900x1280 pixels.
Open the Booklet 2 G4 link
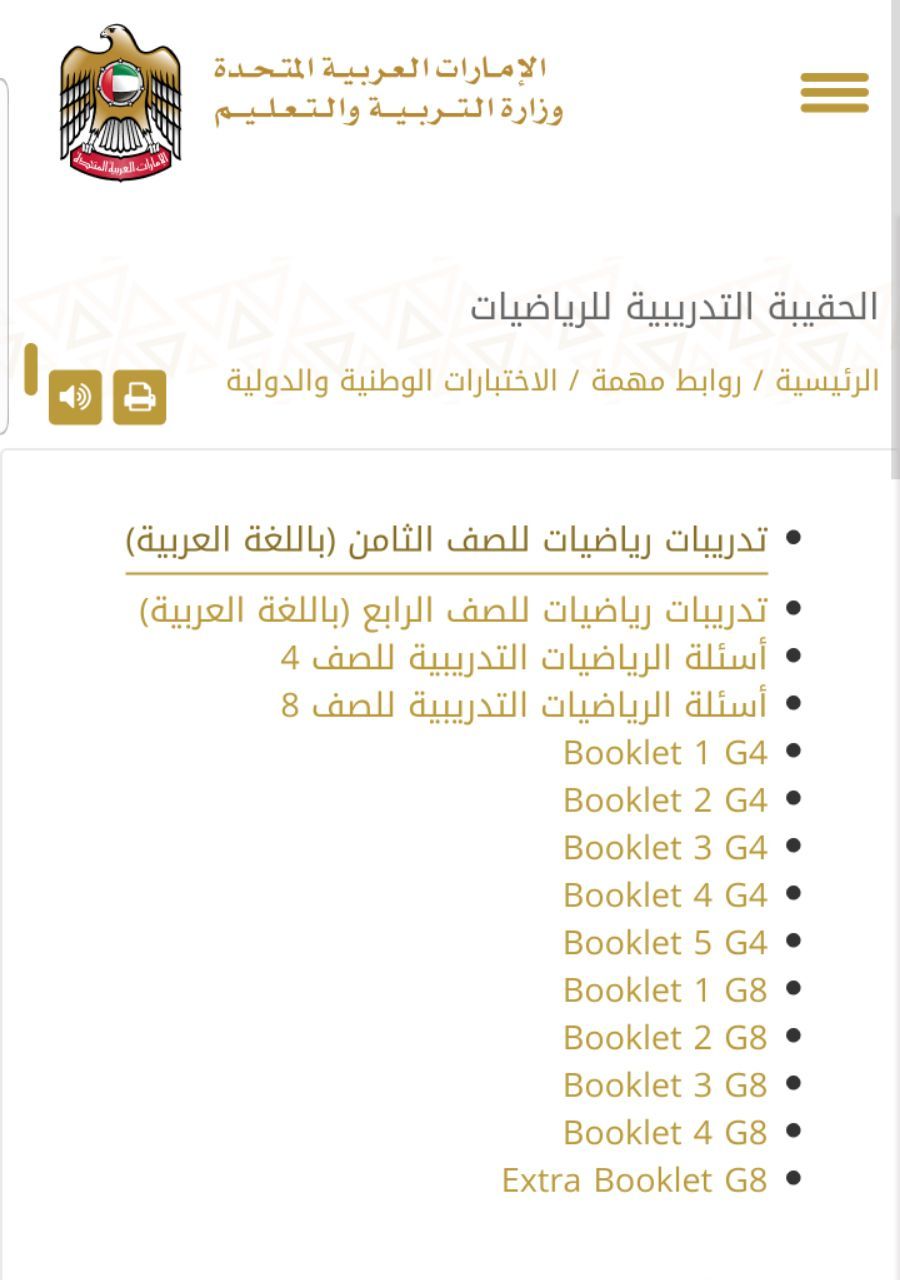click(x=665, y=800)
